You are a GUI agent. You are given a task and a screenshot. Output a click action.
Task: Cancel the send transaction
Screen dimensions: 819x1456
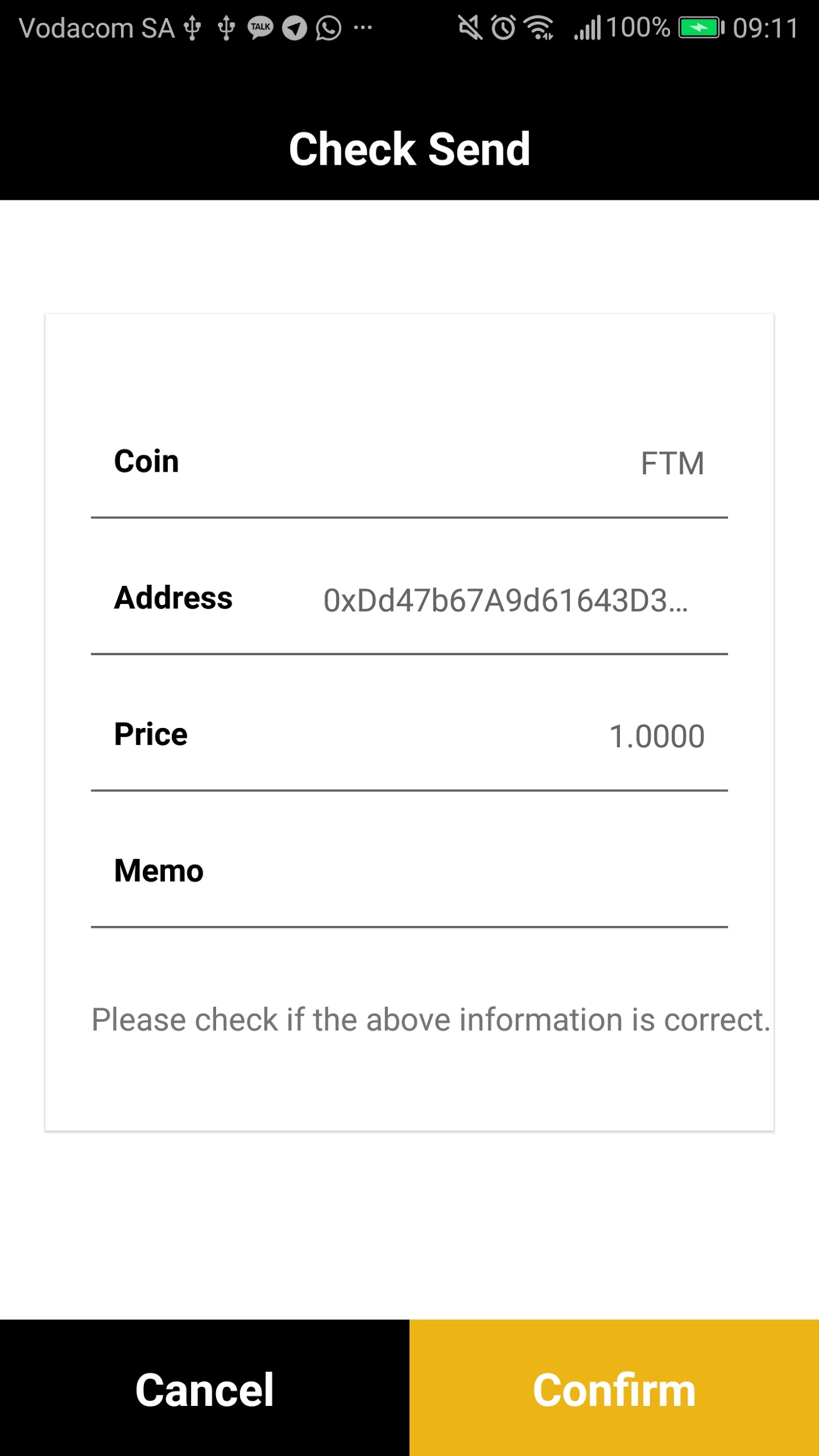point(204,1388)
